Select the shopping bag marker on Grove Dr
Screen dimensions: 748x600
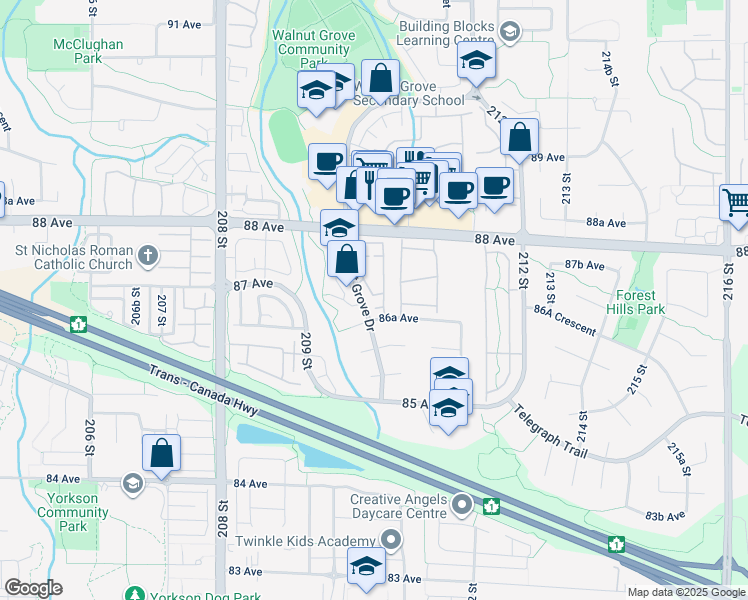click(x=346, y=260)
